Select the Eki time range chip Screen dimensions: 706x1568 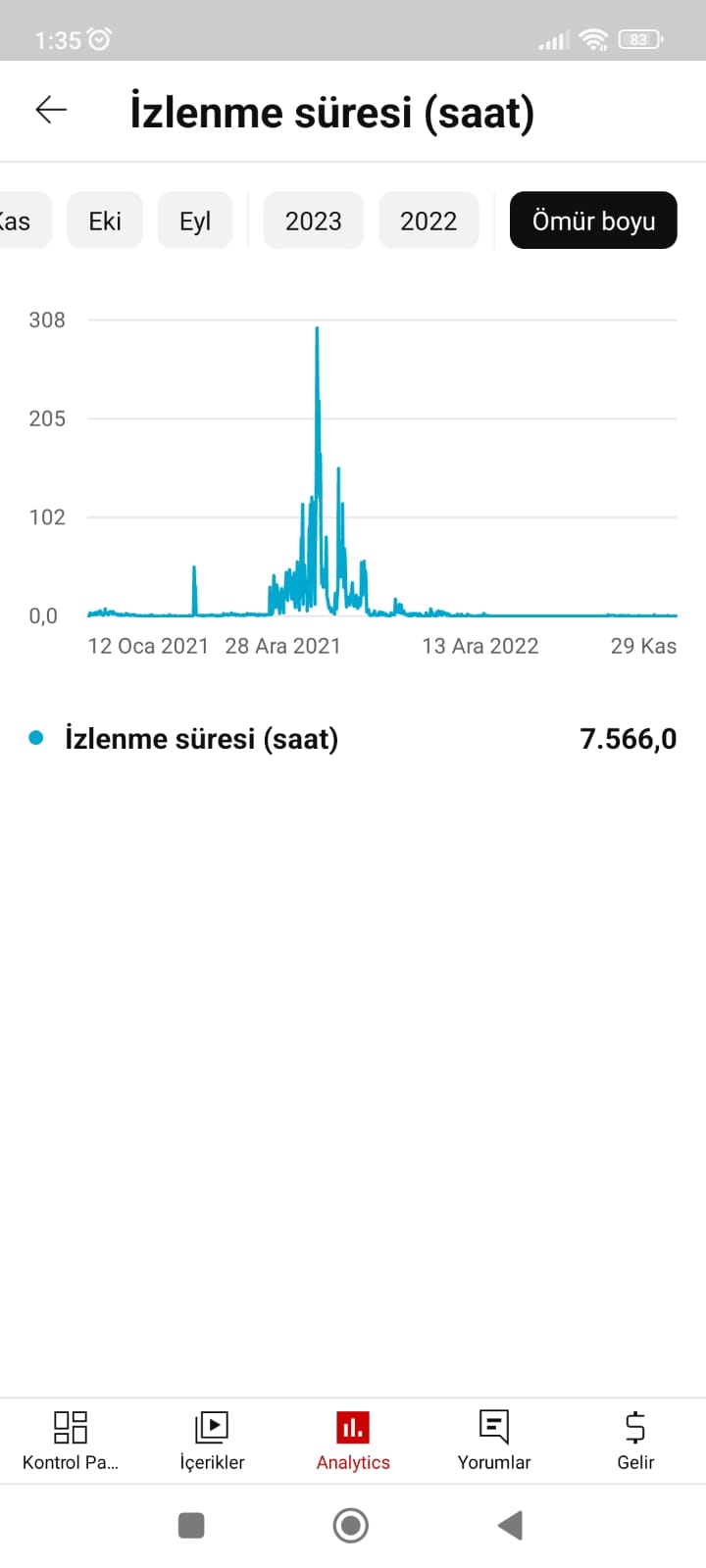(105, 220)
